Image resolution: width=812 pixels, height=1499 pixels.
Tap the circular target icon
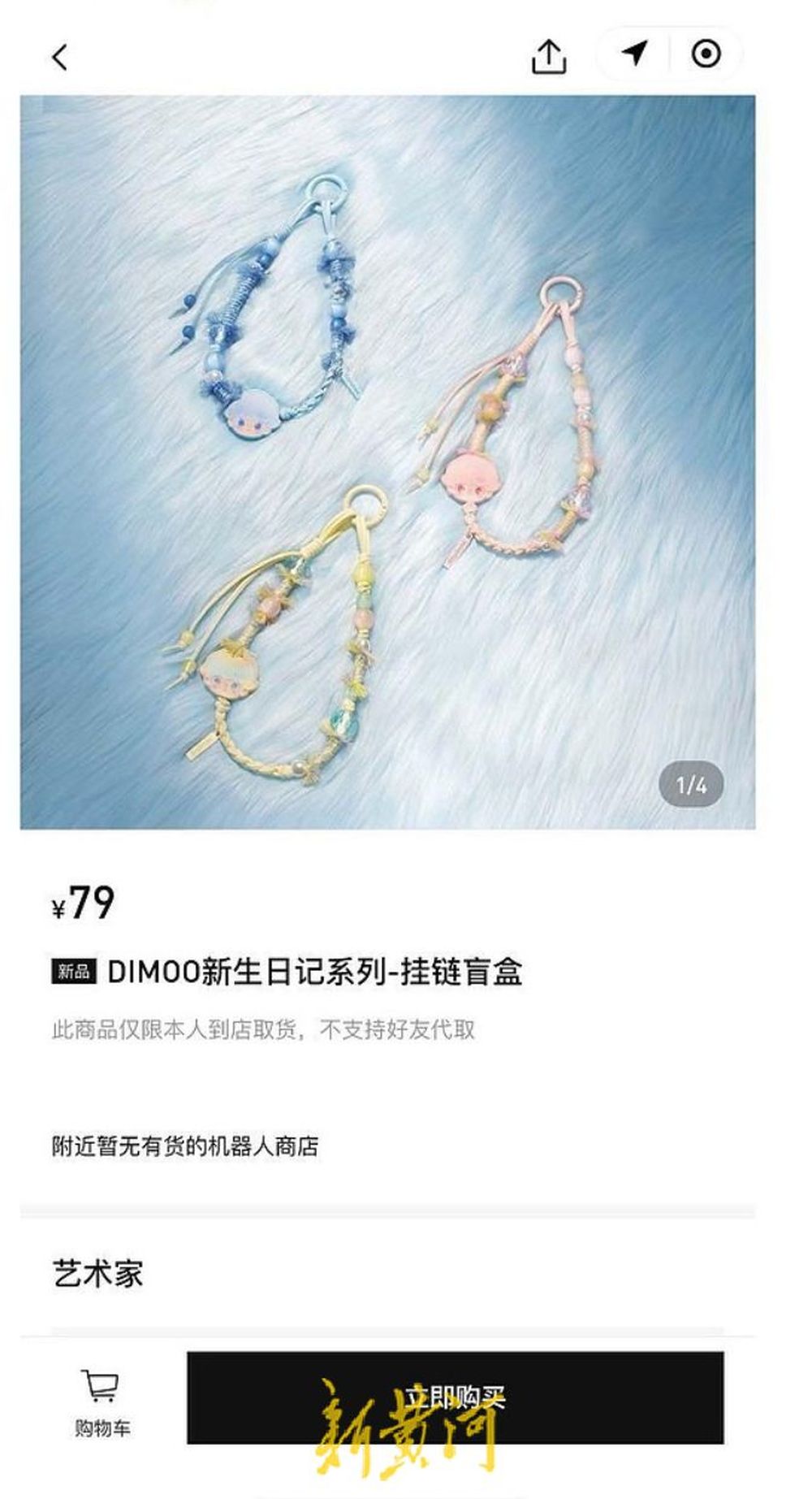coord(706,54)
